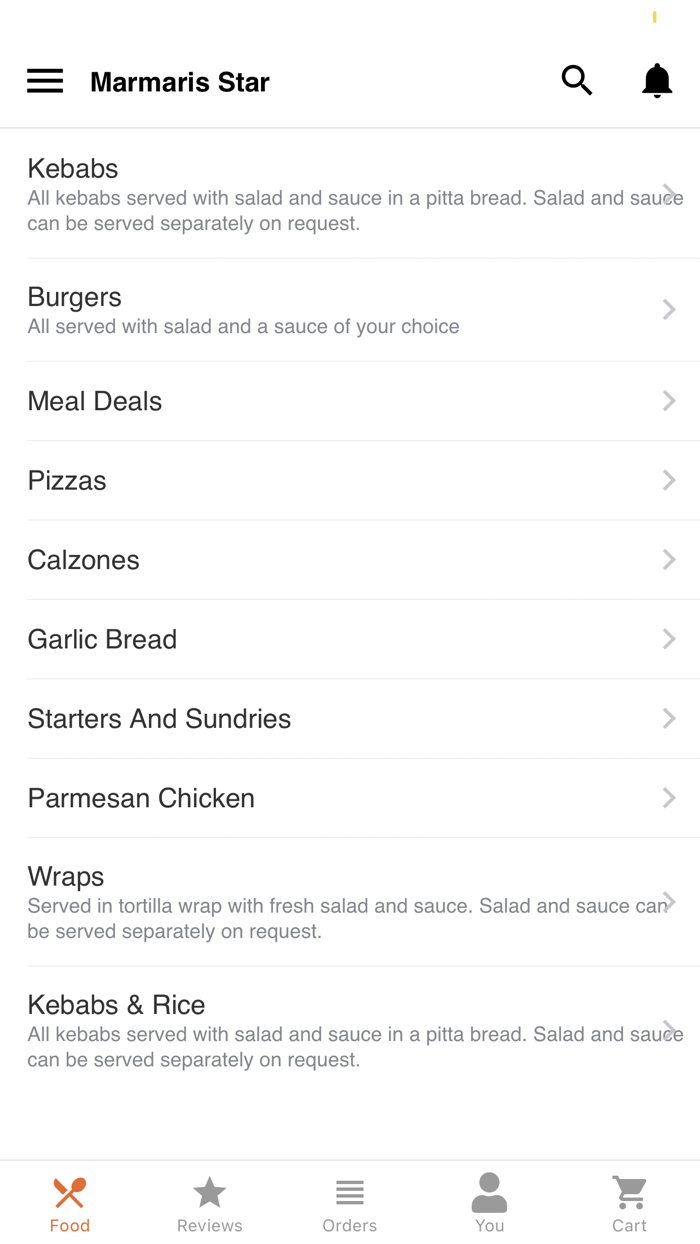Browse Meal Deals

(x=350, y=401)
